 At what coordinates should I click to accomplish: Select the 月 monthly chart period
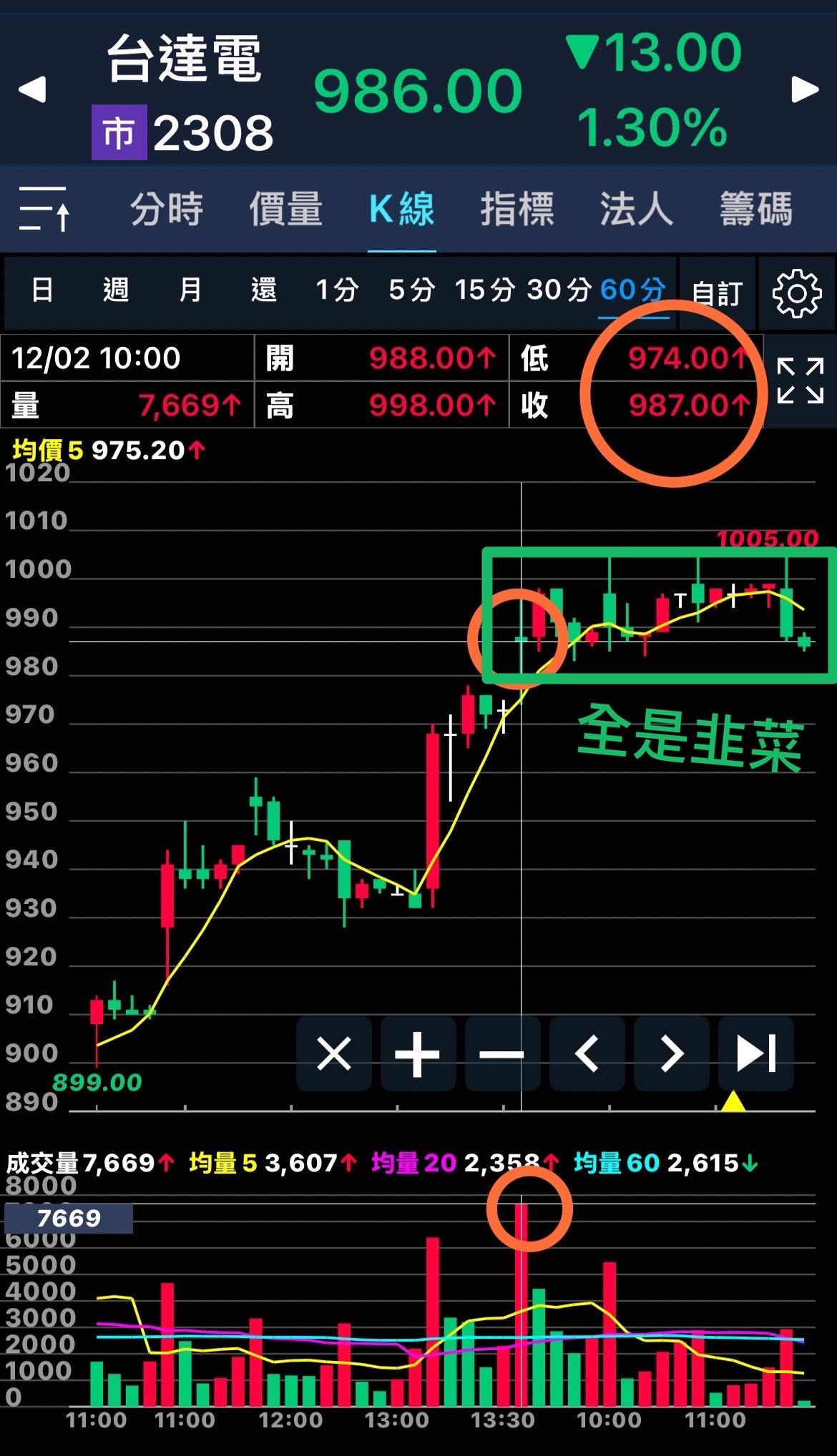(190, 290)
